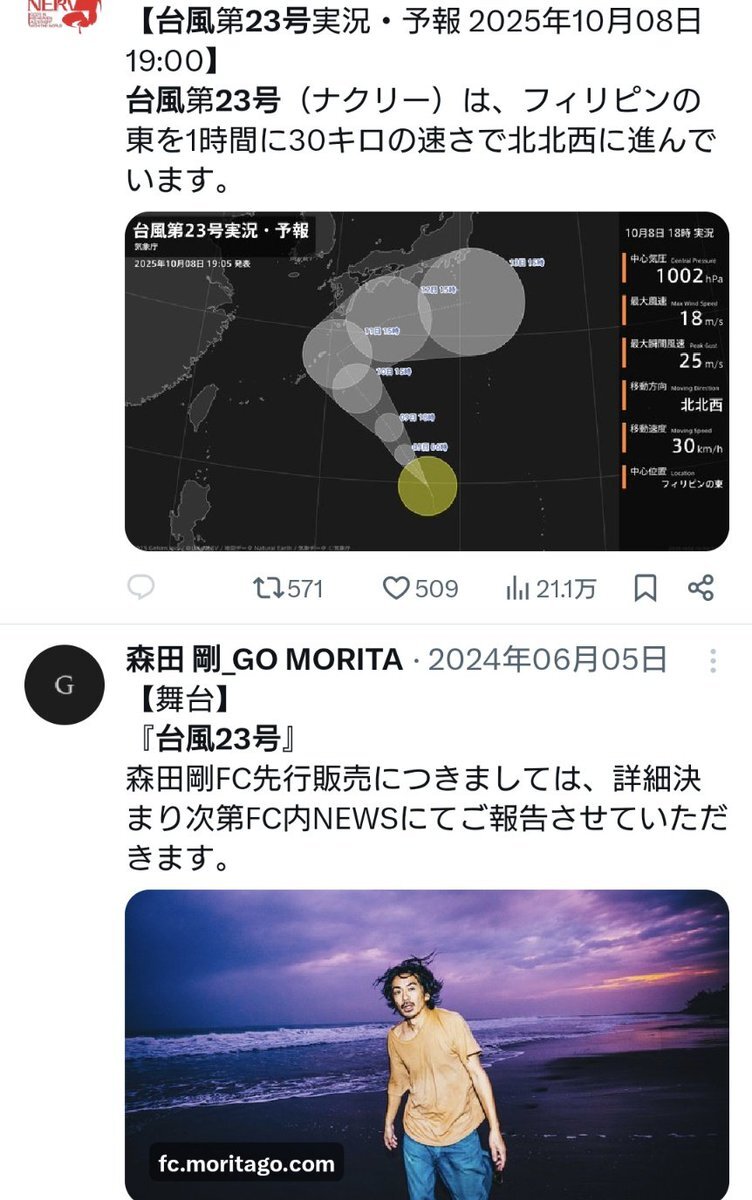Screen dimensions: 752x1200
Task: Open overflow menu on 森田 剛_GO MORITA's post
Action: tap(713, 660)
